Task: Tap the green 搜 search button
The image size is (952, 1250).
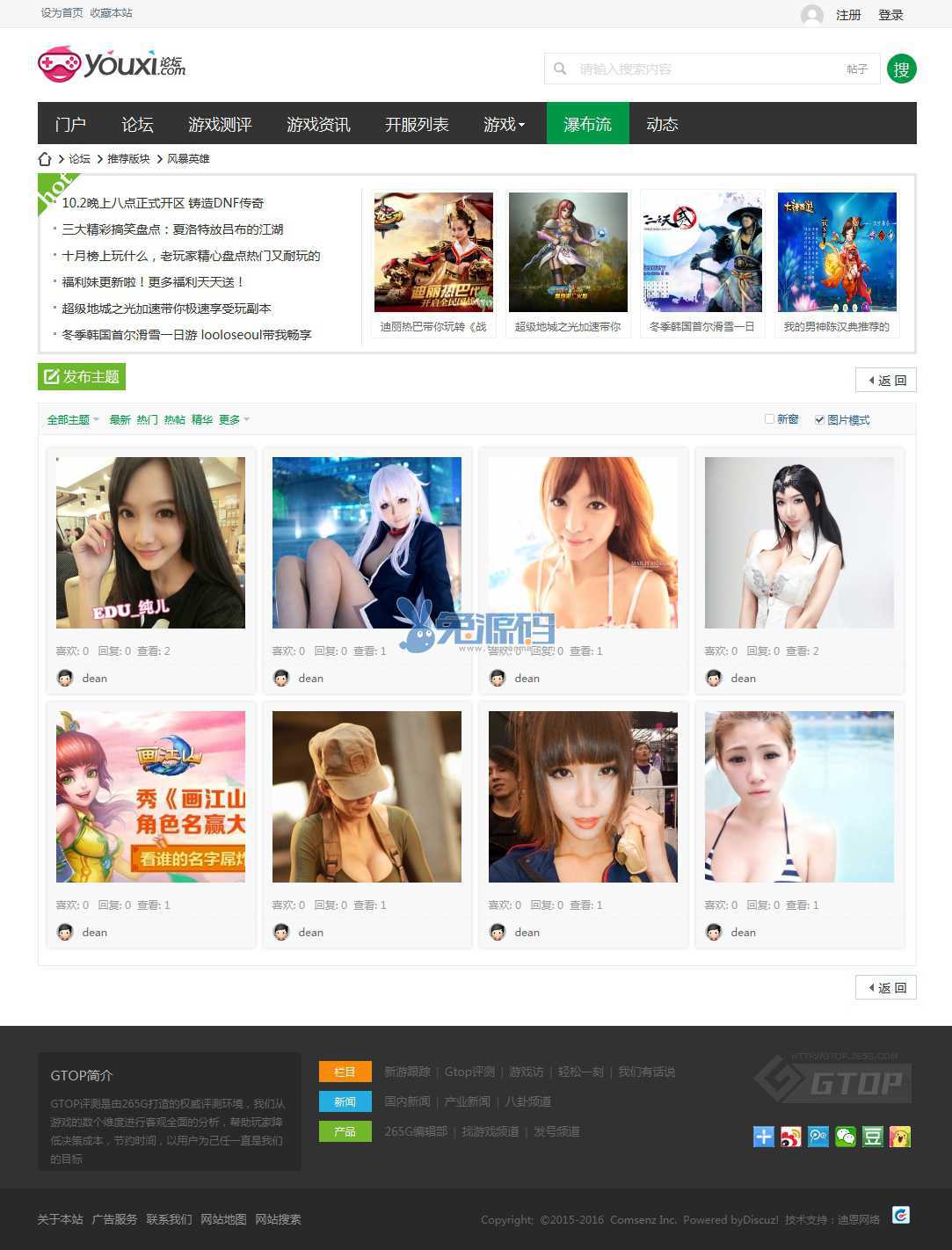Action: point(901,69)
